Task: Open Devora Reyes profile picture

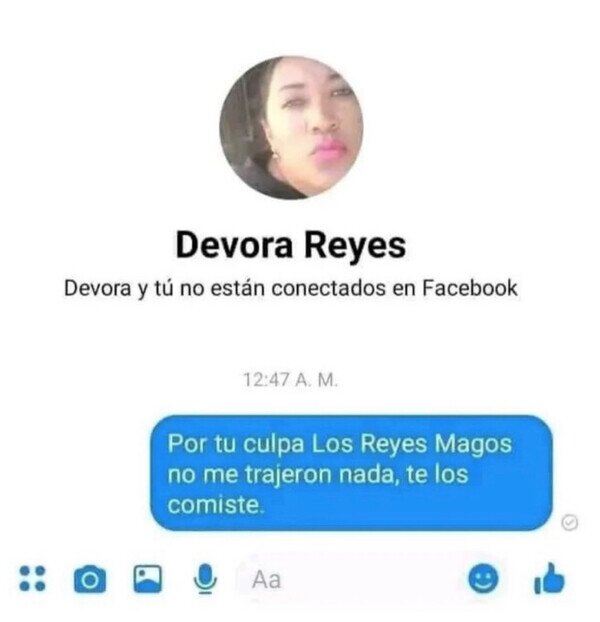Action: tap(291, 127)
